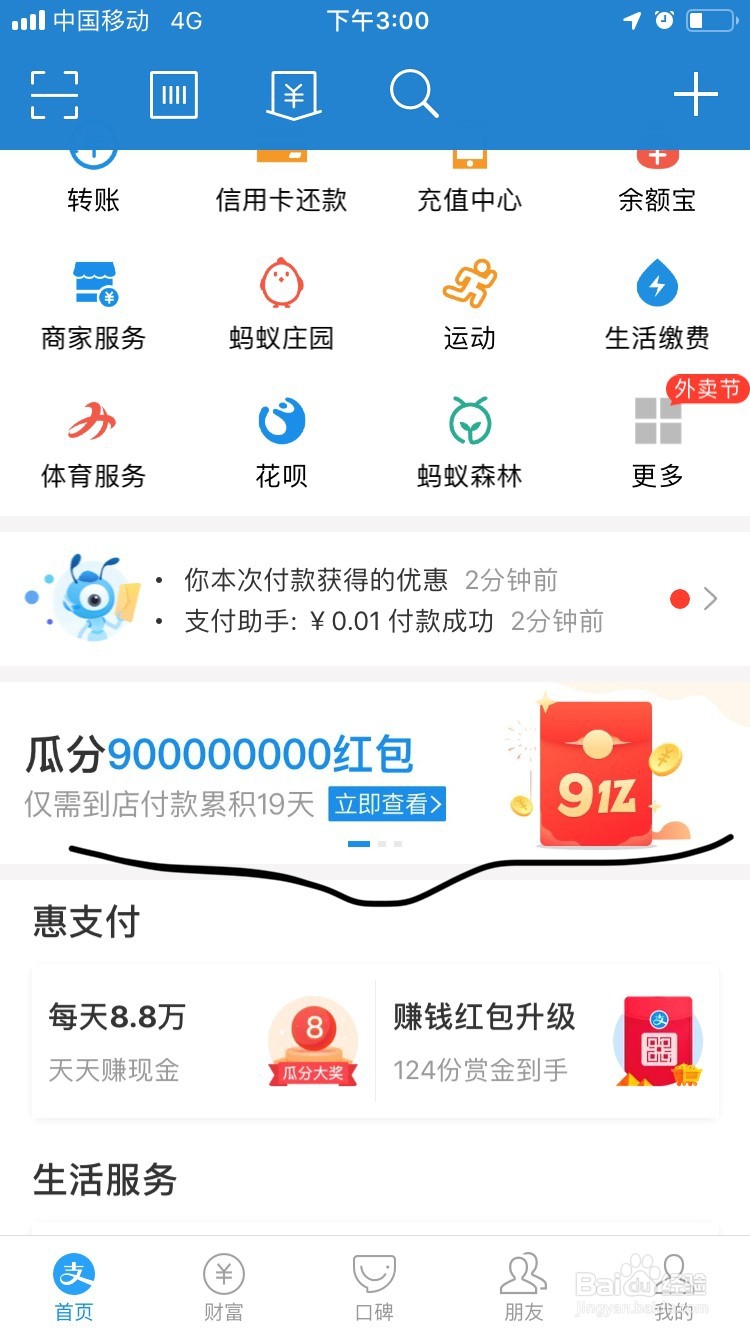Select the collect money (收钱) icon
Image resolution: width=750 pixels, height=1334 pixels.
(x=293, y=93)
